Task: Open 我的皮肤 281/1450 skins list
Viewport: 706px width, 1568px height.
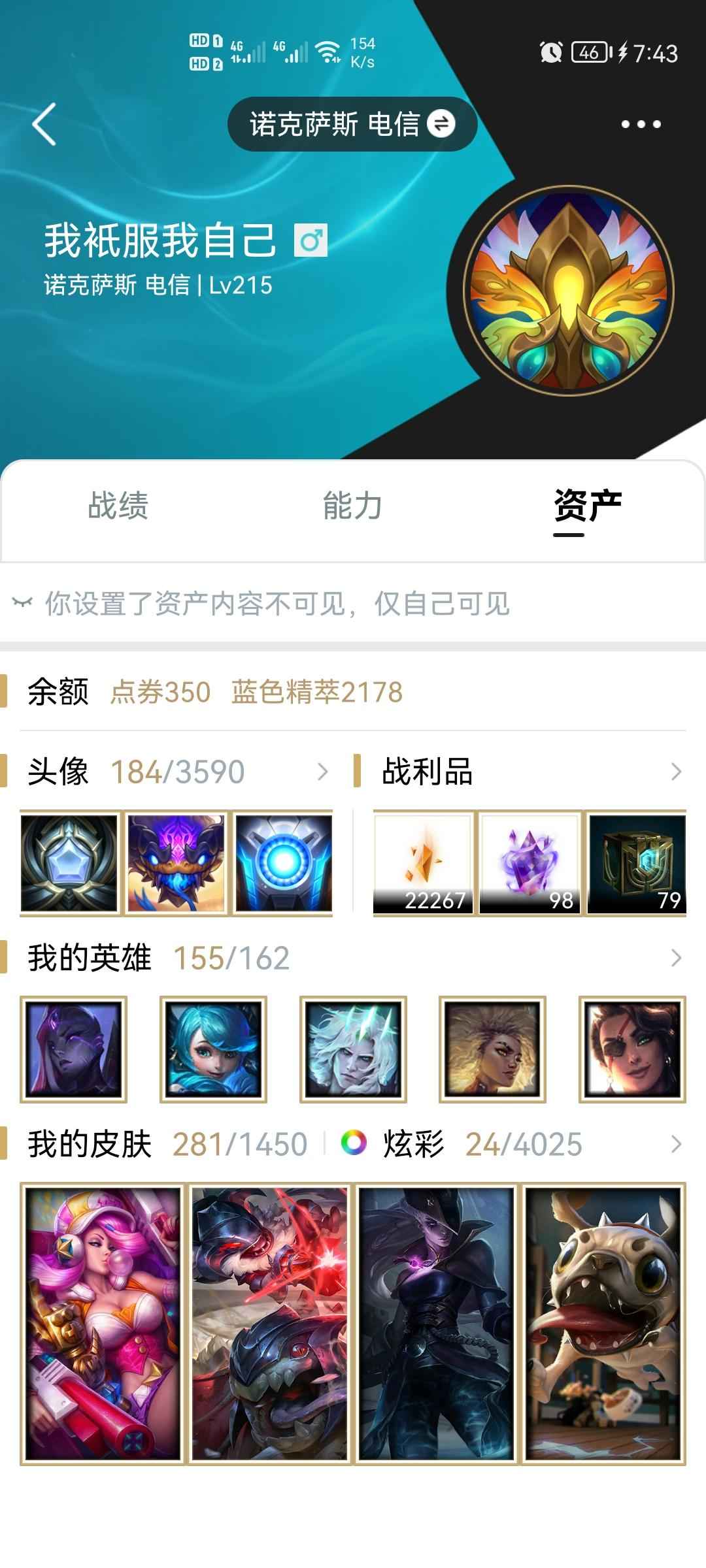Action: pyautogui.click(x=167, y=1144)
